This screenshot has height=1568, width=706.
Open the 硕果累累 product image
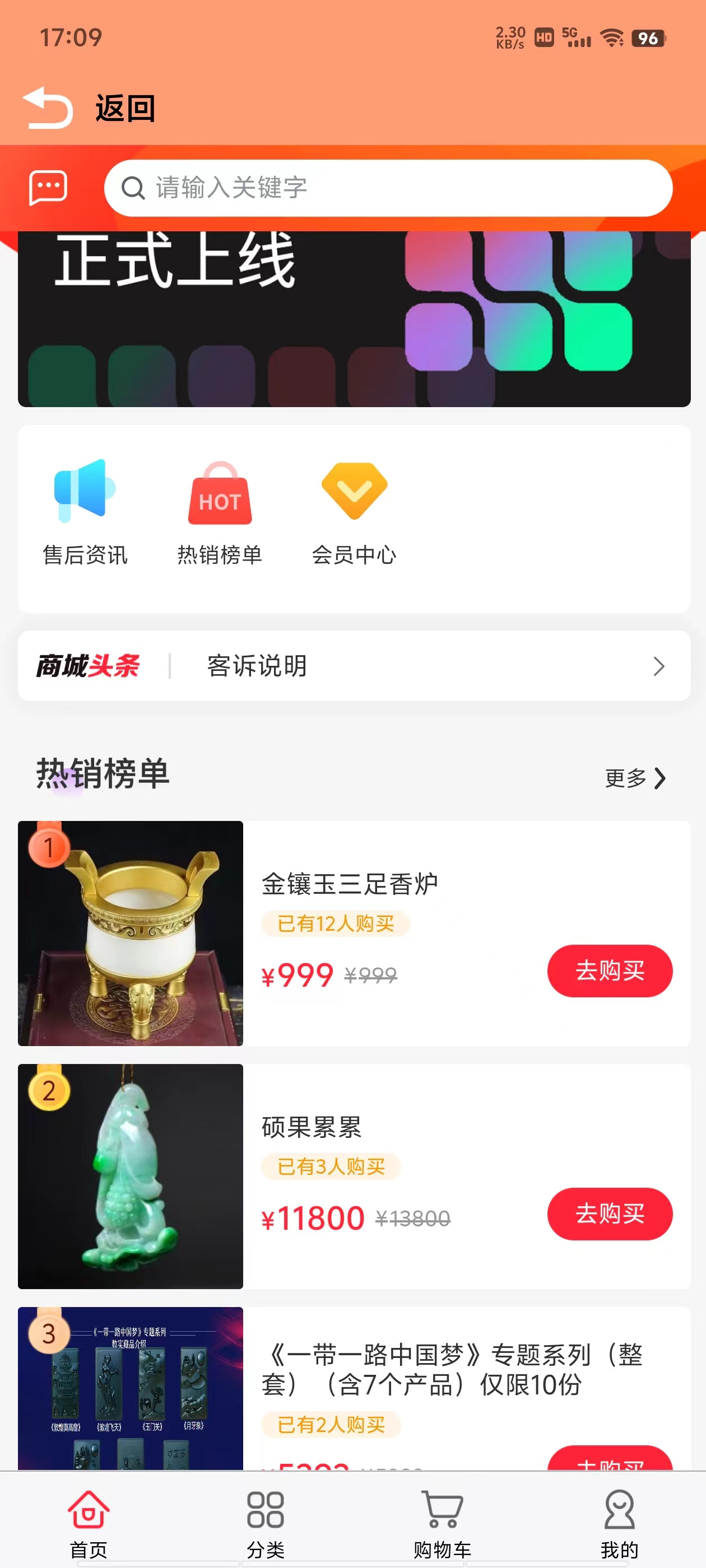[x=131, y=1176]
